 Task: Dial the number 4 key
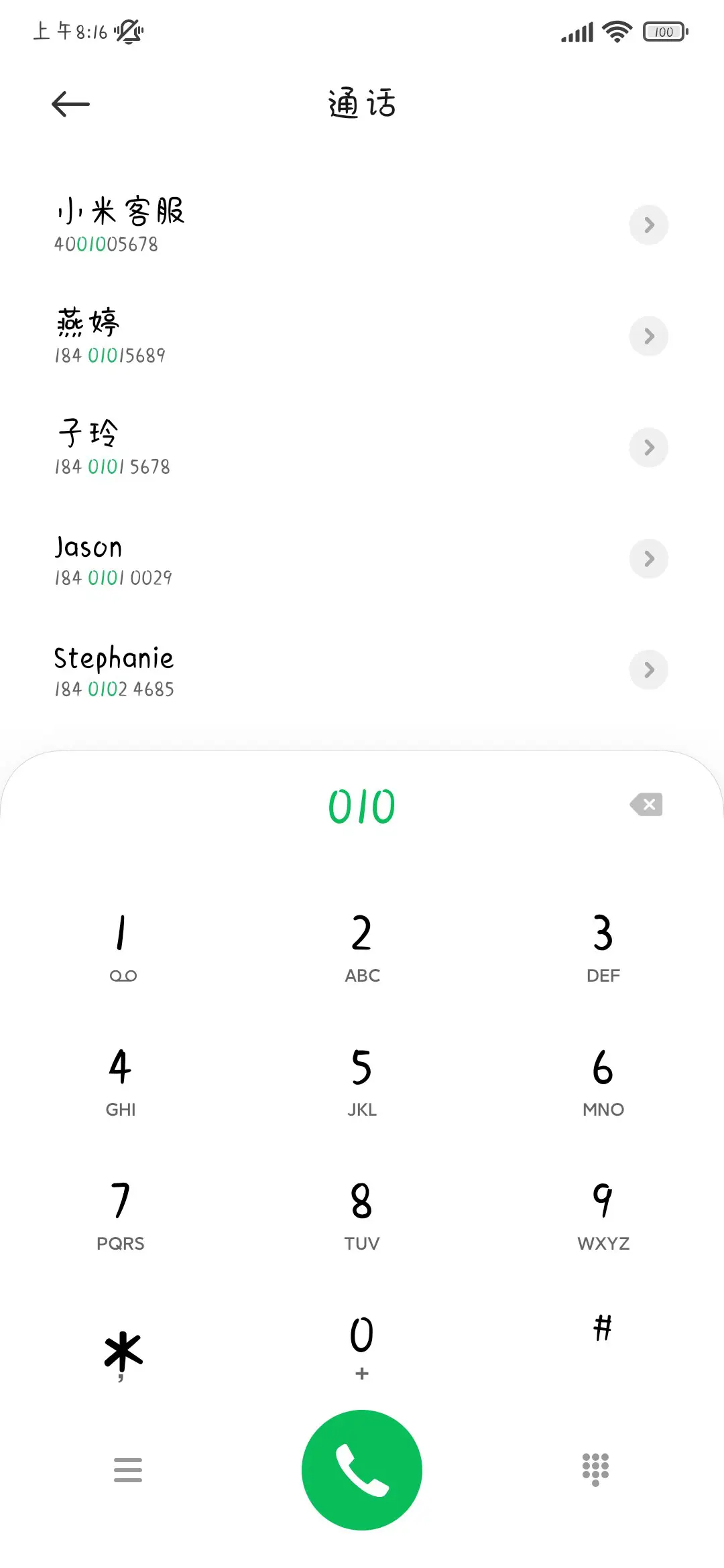121,1080
